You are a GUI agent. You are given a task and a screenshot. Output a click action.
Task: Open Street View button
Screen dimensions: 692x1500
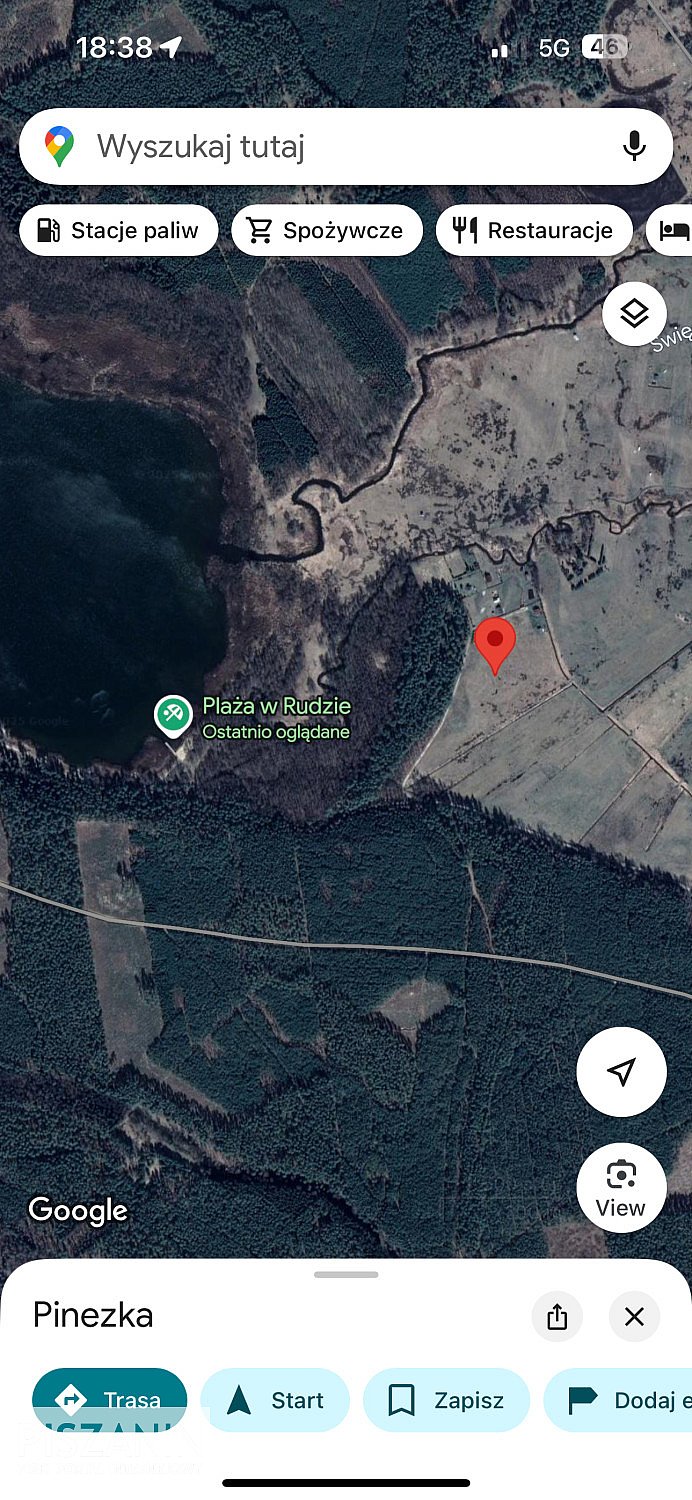tap(621, 1187)
